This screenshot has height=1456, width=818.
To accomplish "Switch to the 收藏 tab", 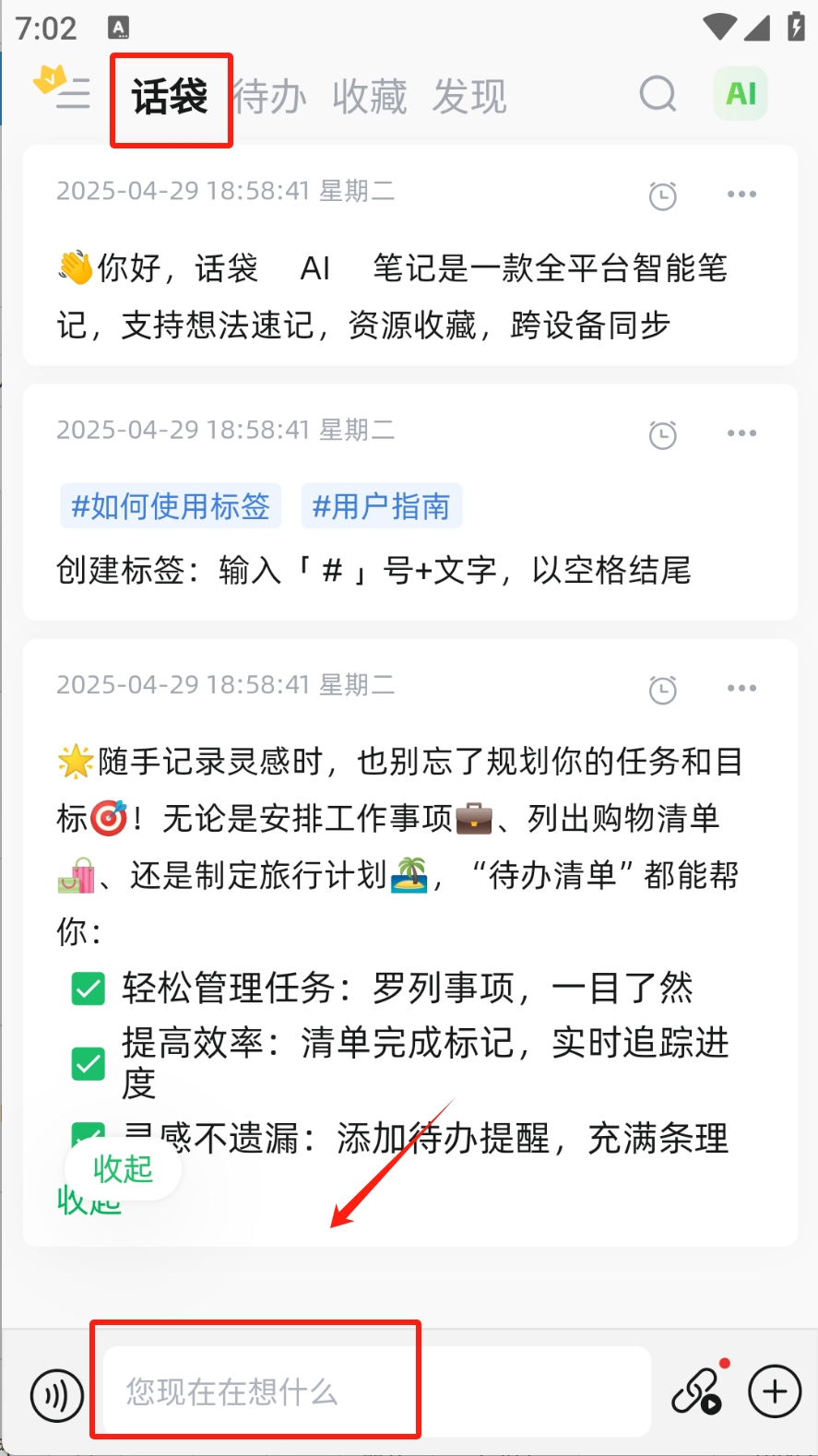I will 370,97.
